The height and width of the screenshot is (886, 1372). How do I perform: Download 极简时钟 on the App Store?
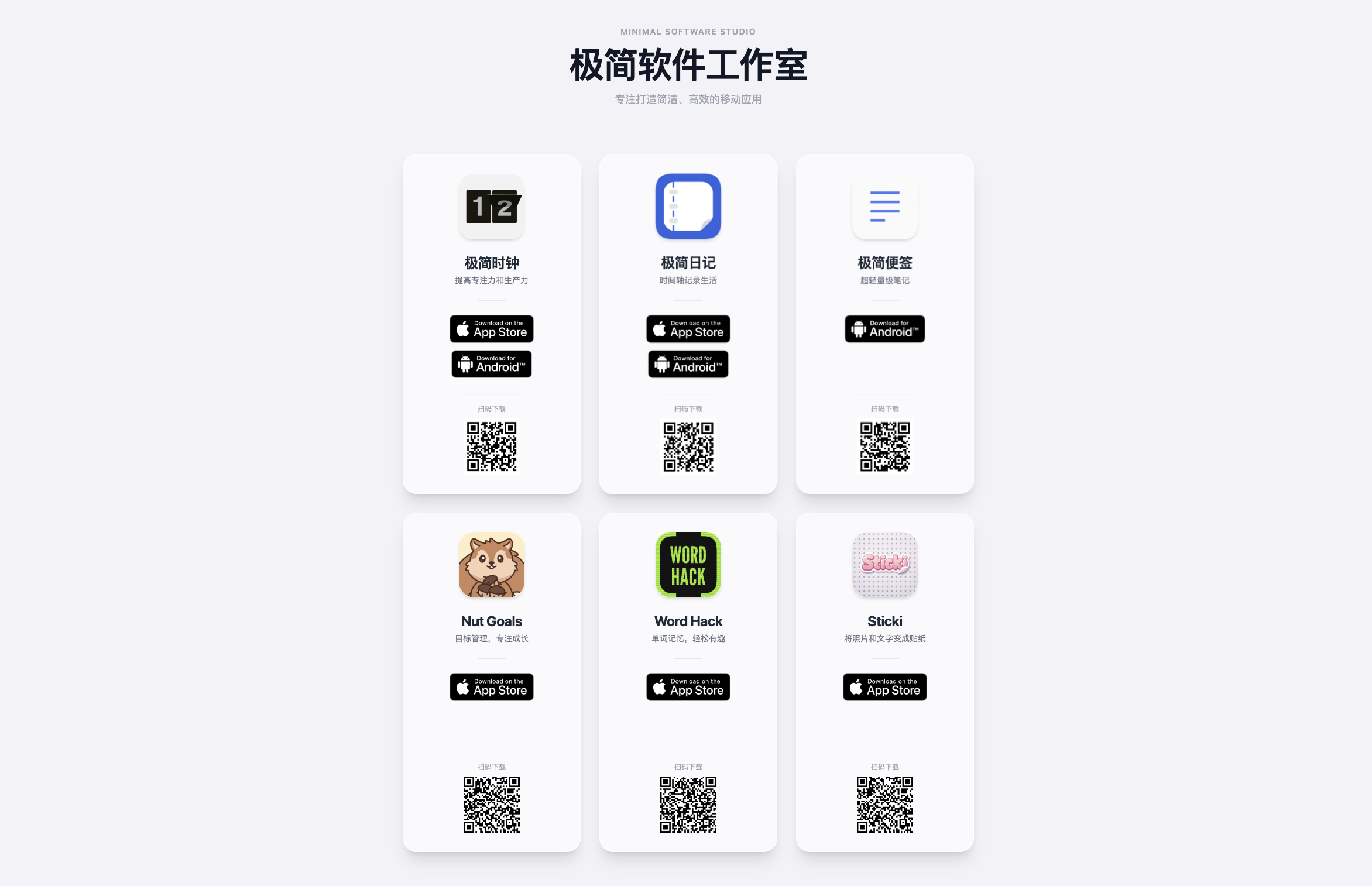[x=491, y=329]
